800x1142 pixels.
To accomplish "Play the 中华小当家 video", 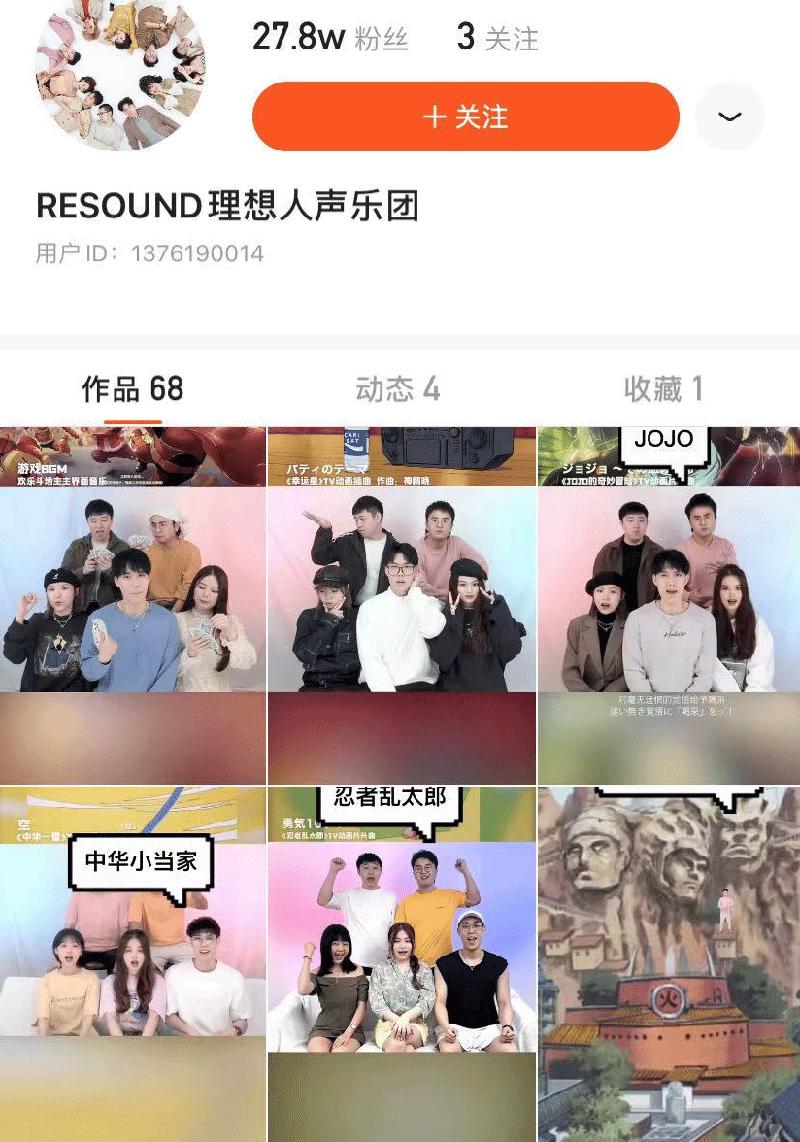I will 133,964.
